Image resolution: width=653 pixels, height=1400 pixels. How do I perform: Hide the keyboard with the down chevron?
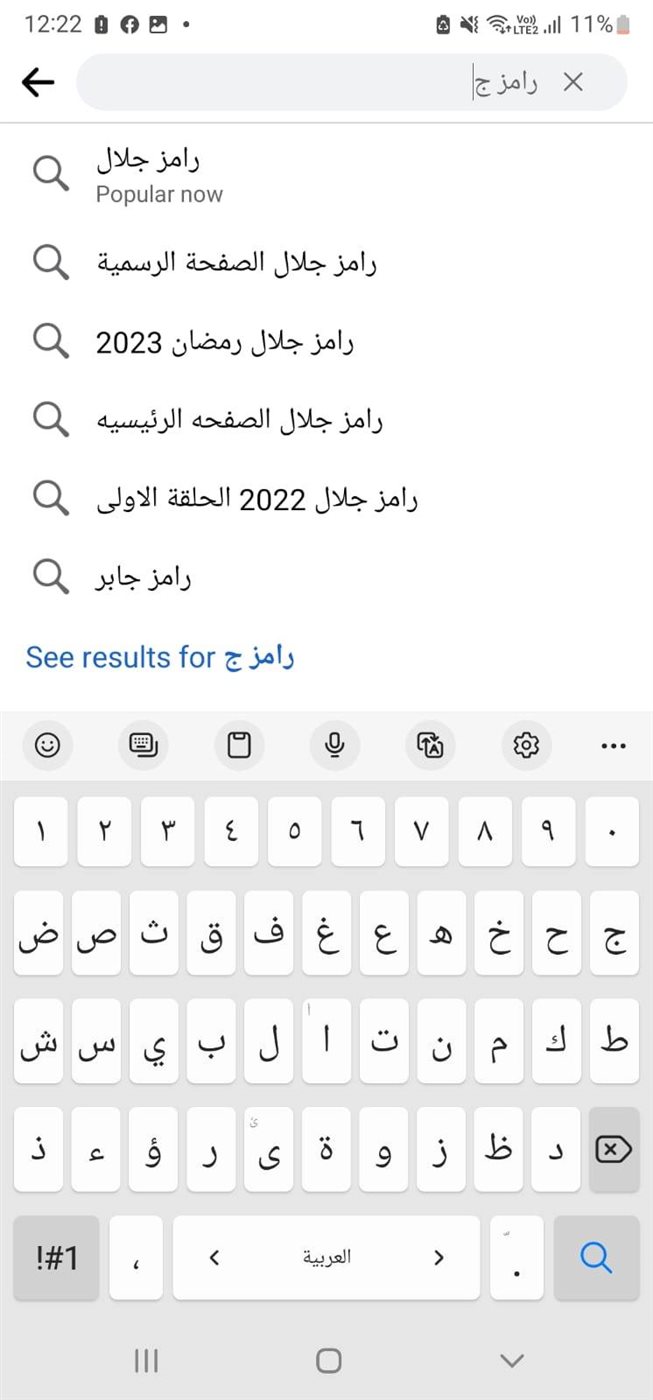coord(512,1360)
